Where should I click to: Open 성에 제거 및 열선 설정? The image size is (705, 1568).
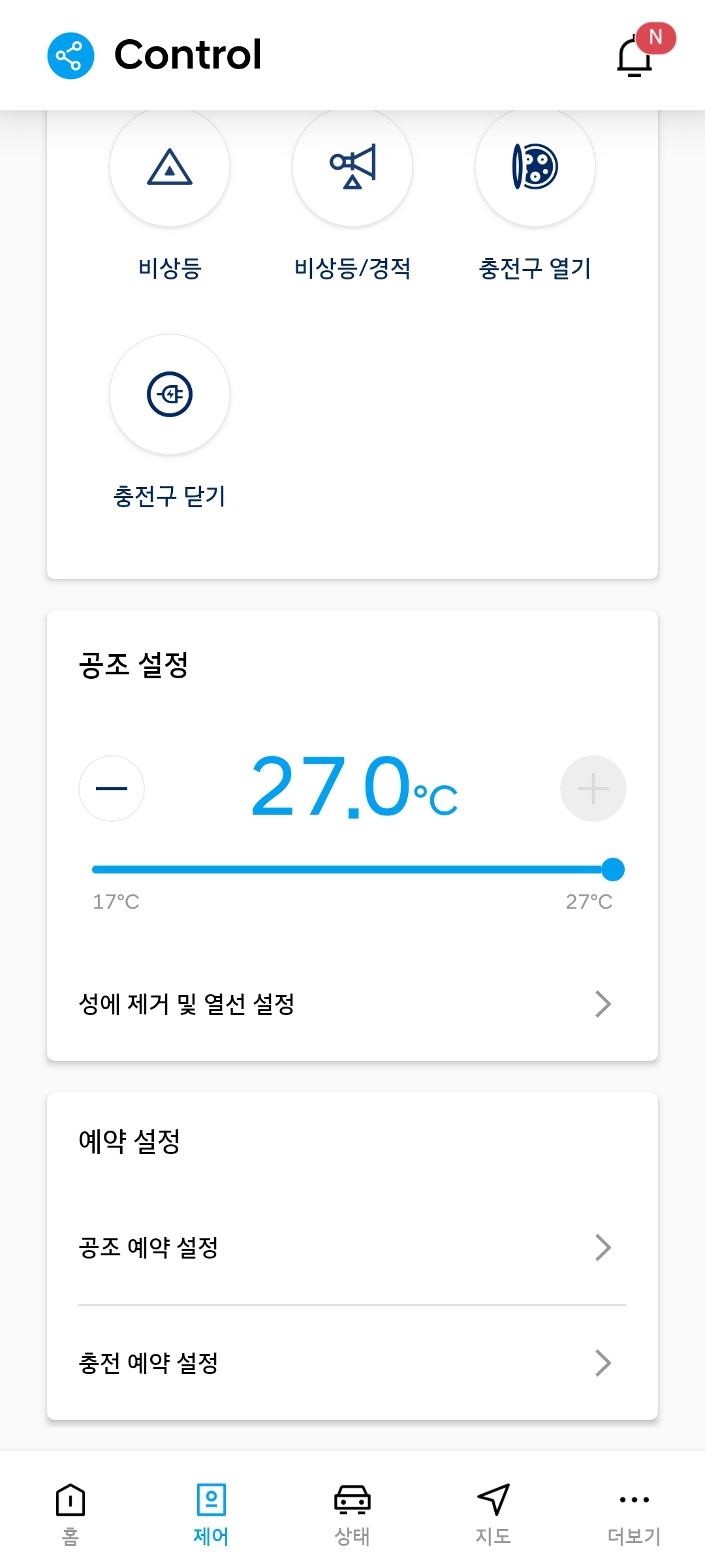click(x=352, y=1004)
